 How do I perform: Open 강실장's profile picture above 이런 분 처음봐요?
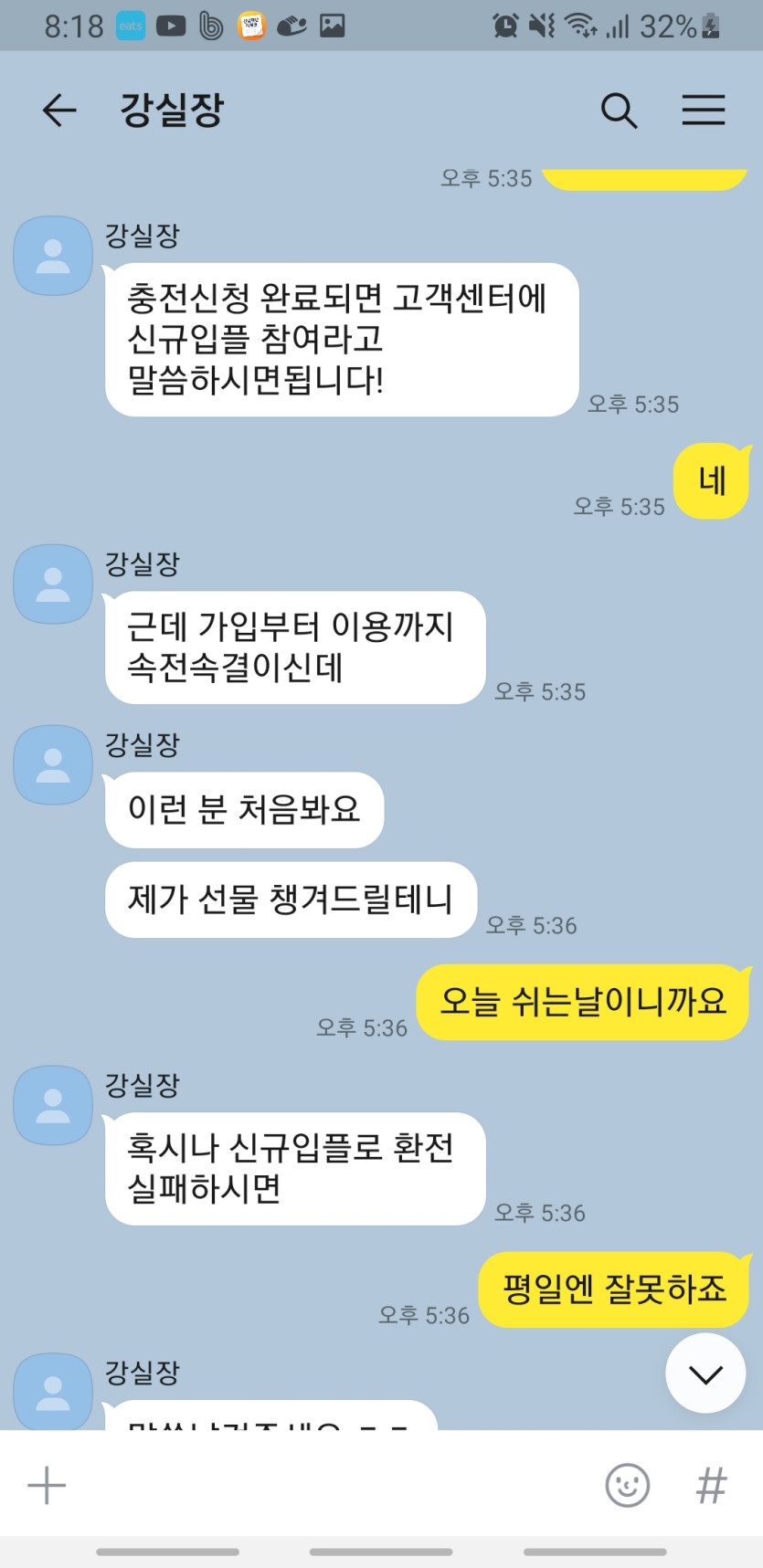[53, 764]
